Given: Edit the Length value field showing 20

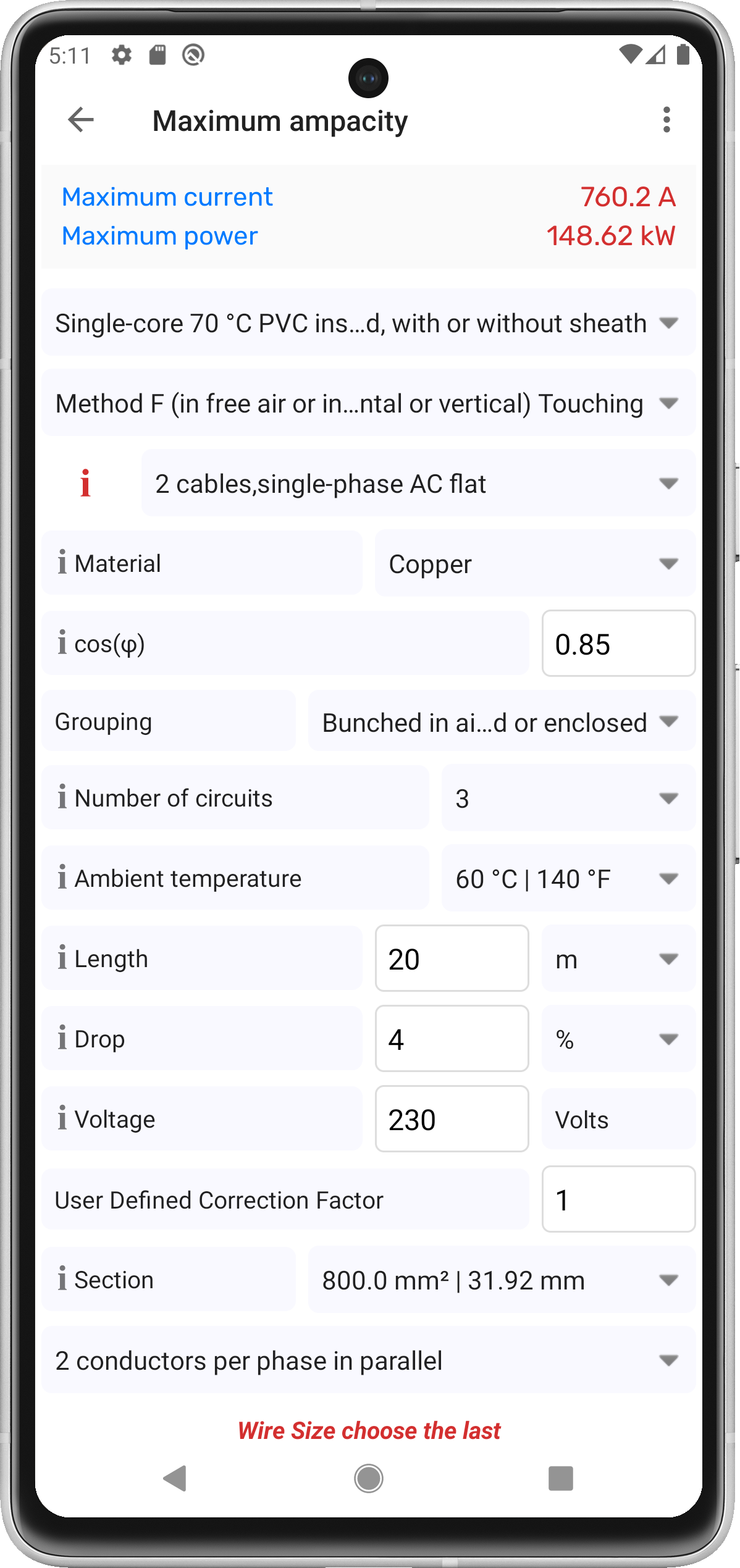Looking at the screenshot, I should pos(452,959).
